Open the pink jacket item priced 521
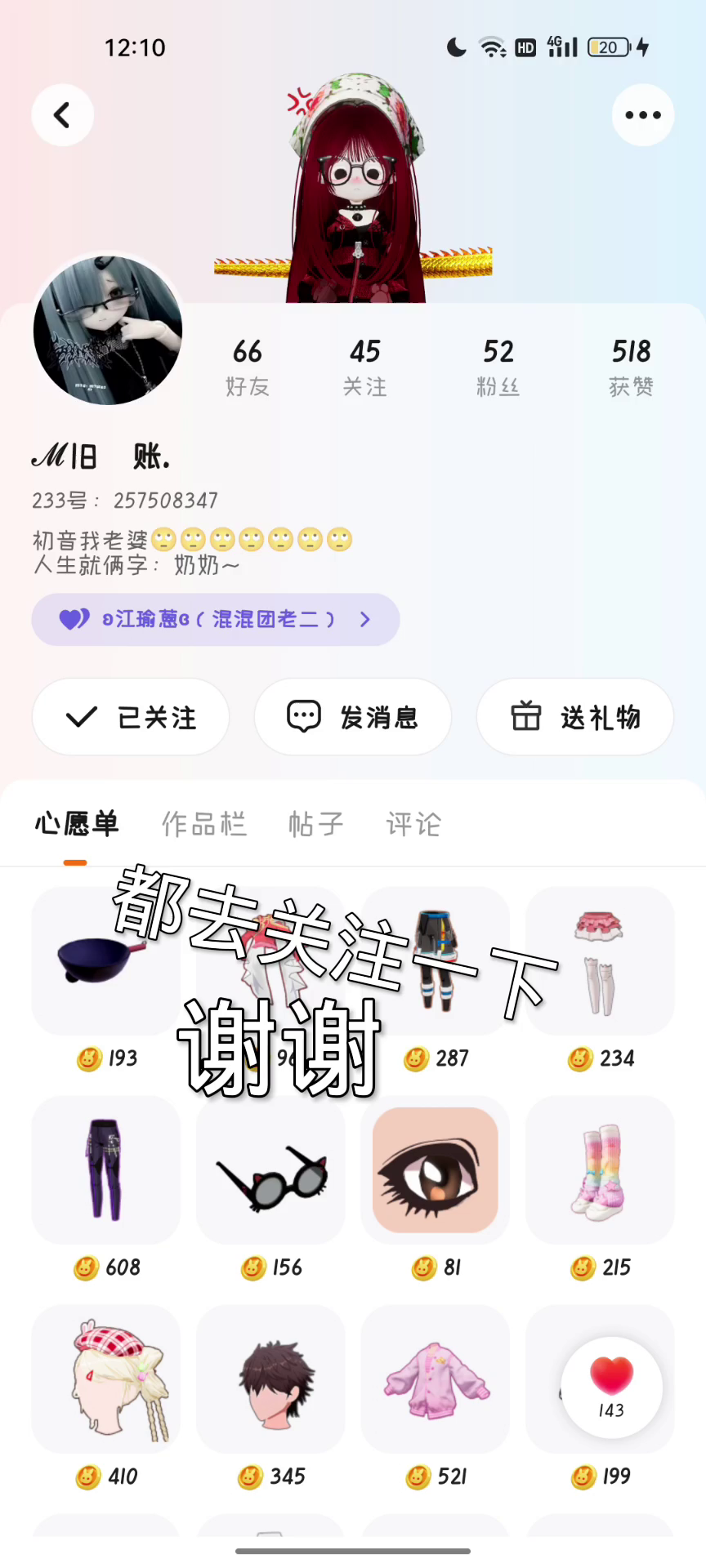Image resolution: width=706 pixels, height=1568 pixels. tap(435, 1379)
